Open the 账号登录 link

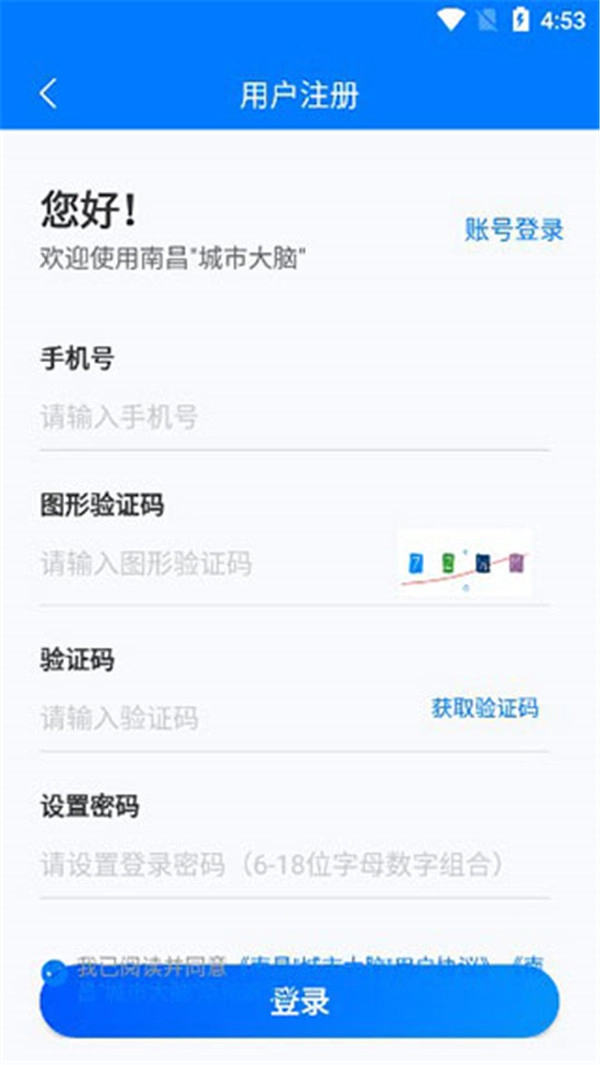pos(514,230)
